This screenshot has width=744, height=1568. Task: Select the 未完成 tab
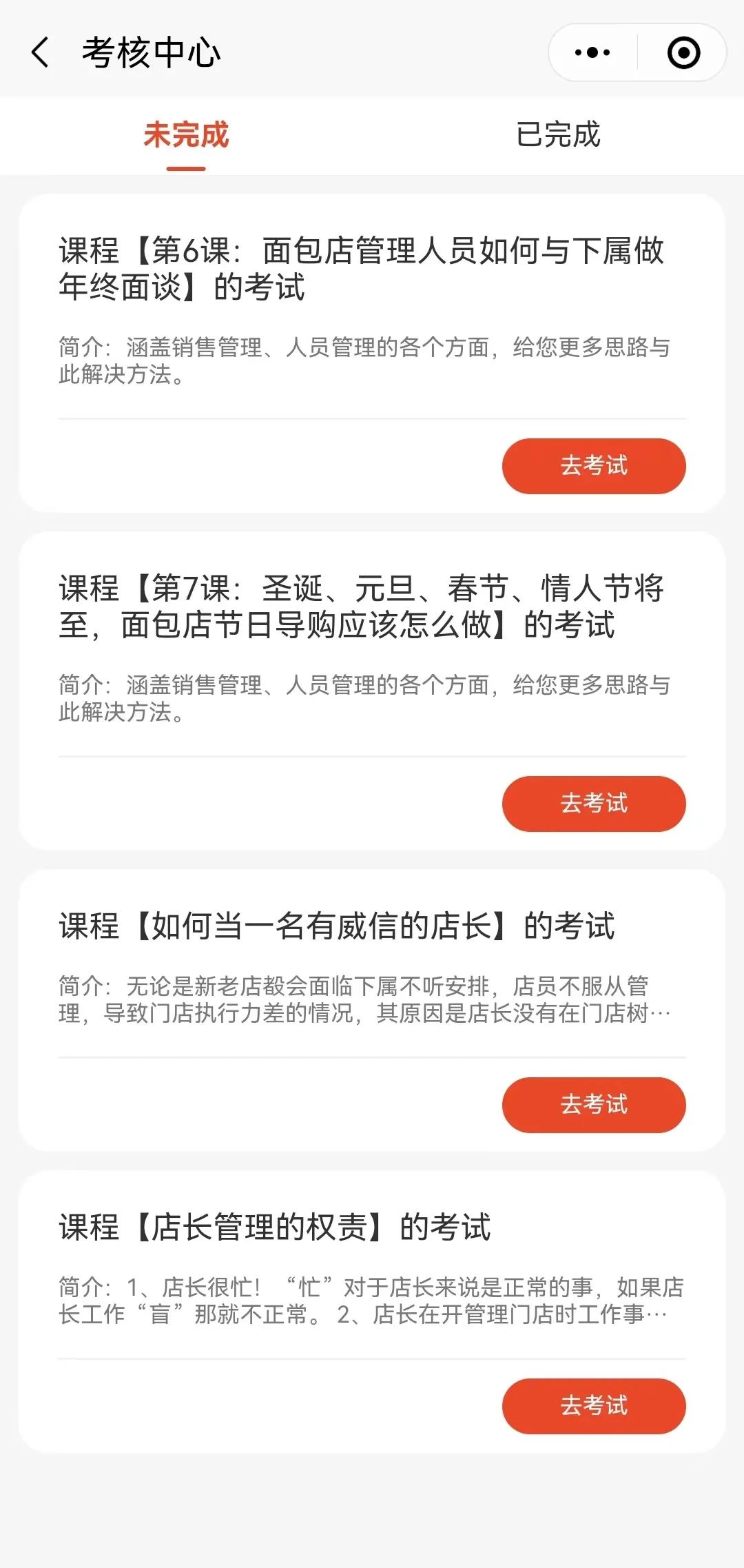pyautogui.click(x=186, y=135)
